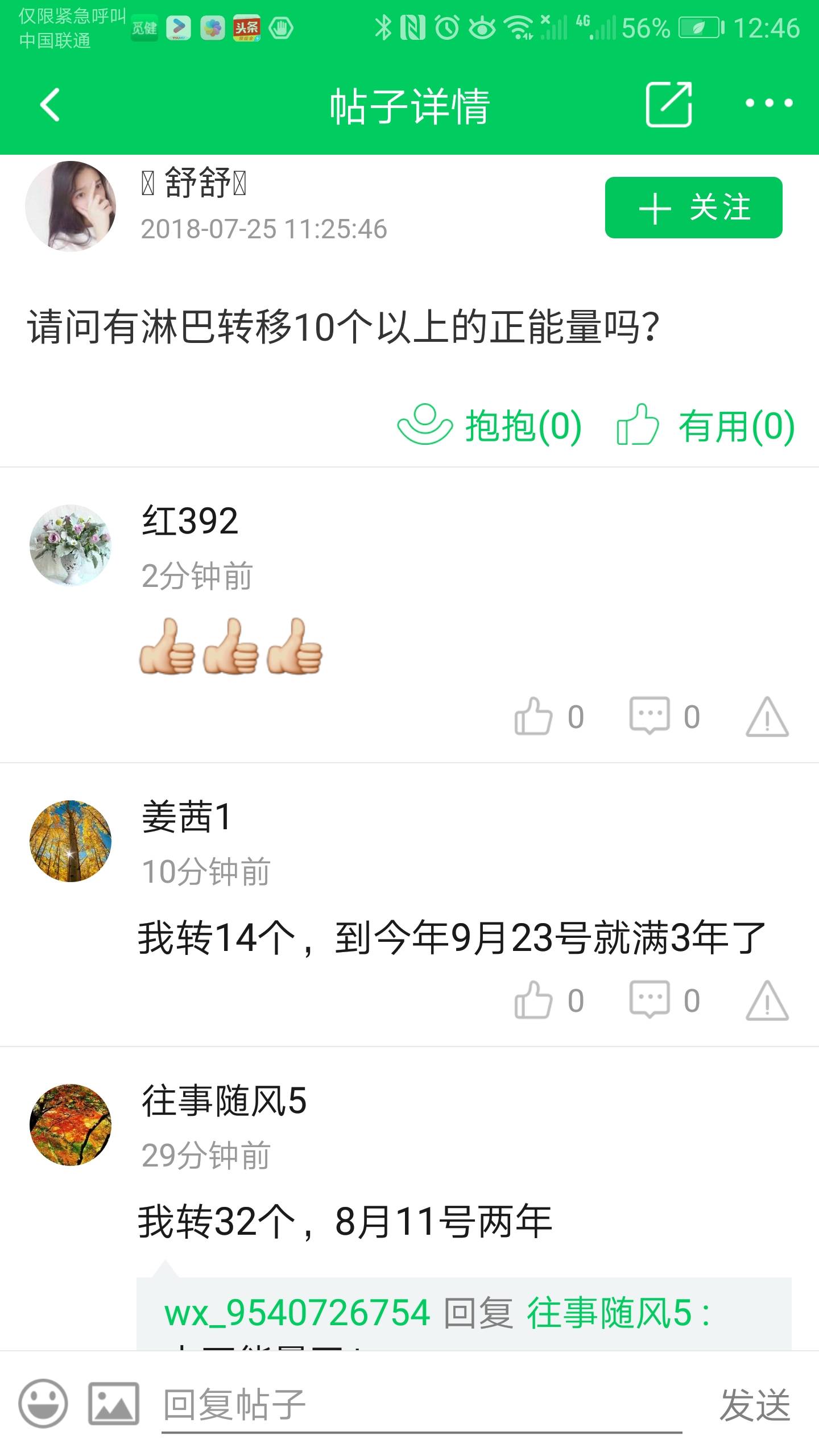Mark the post as 有用
The width and height of the screenshot is (819, 1456).
(705, 425)
